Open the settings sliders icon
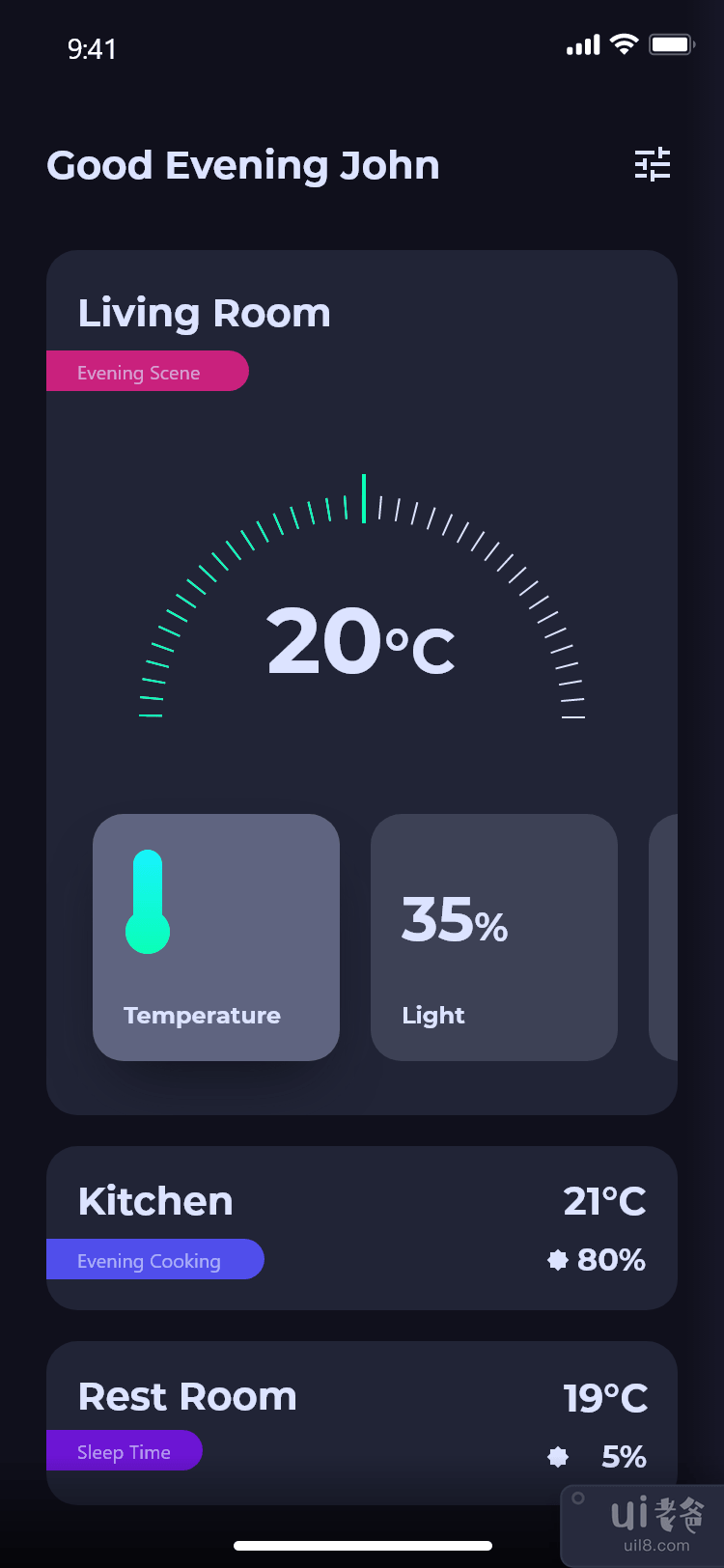This screenshot has width=724, height=1568. pyautogui.click(x=653, y=165)
